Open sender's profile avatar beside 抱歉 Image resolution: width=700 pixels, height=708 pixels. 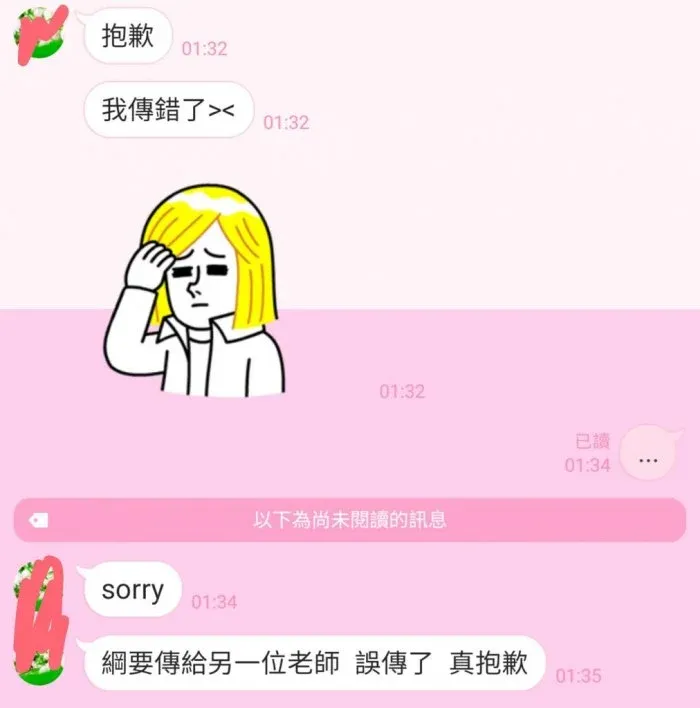(41, 34)
